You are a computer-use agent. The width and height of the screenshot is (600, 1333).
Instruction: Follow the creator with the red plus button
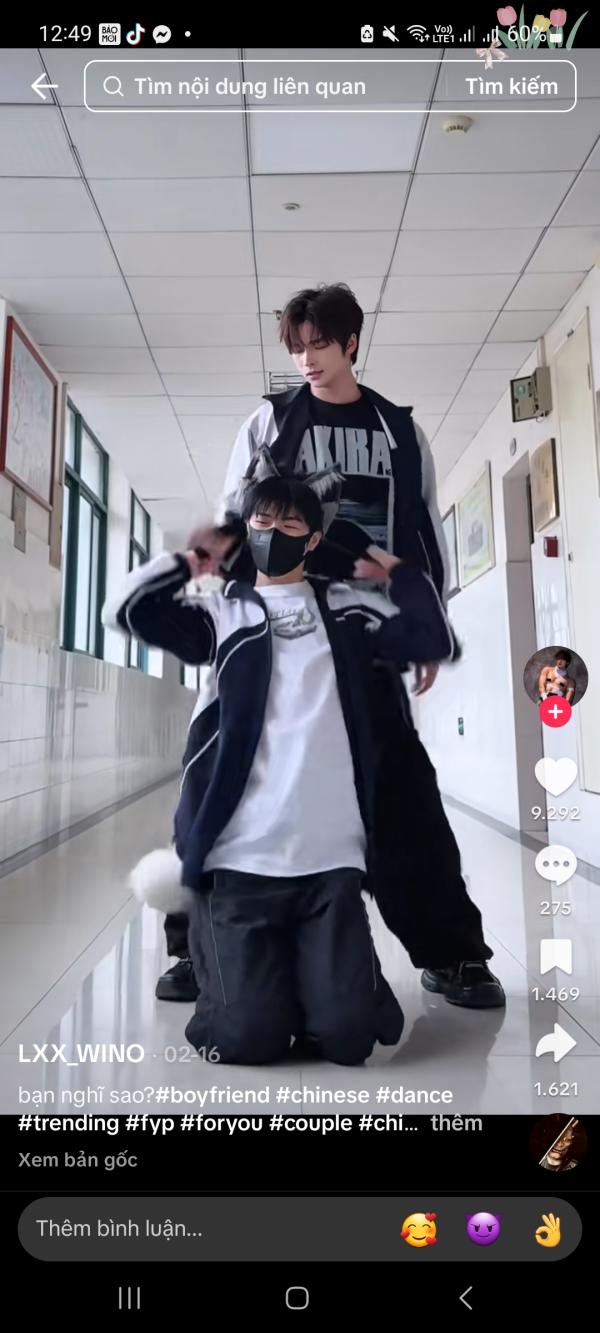click(555, 712)
